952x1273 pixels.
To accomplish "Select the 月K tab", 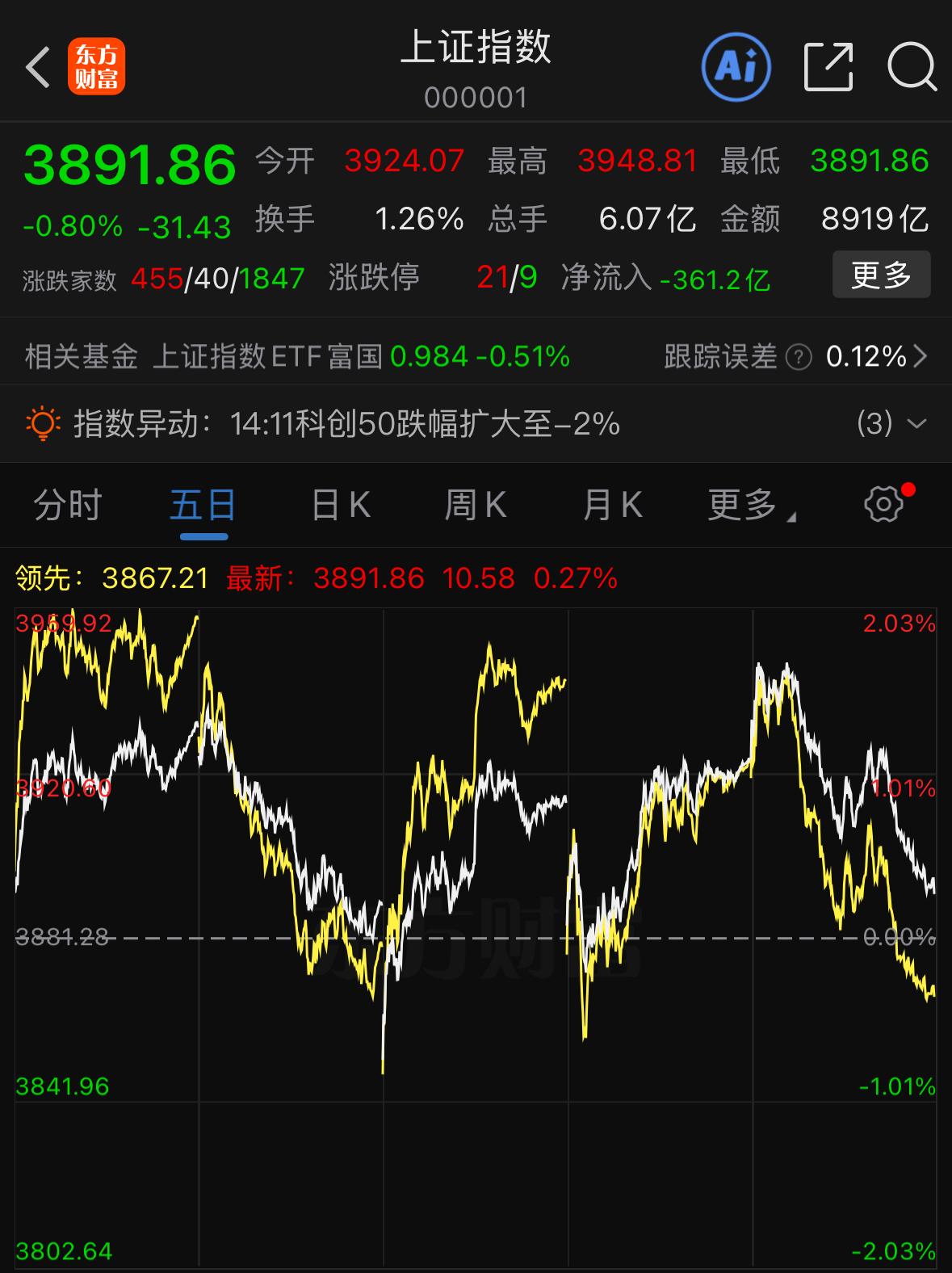I will click(611, 504).
